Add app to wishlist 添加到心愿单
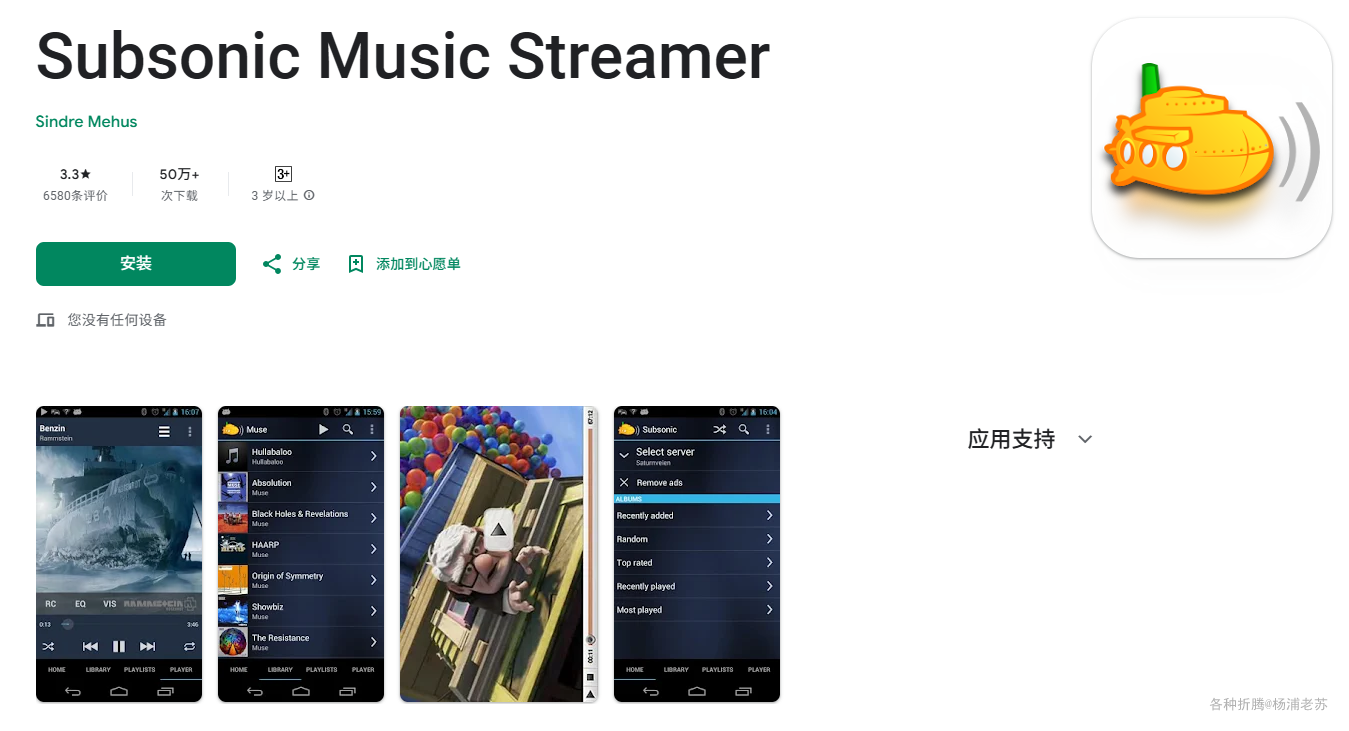 click(404, 264)
